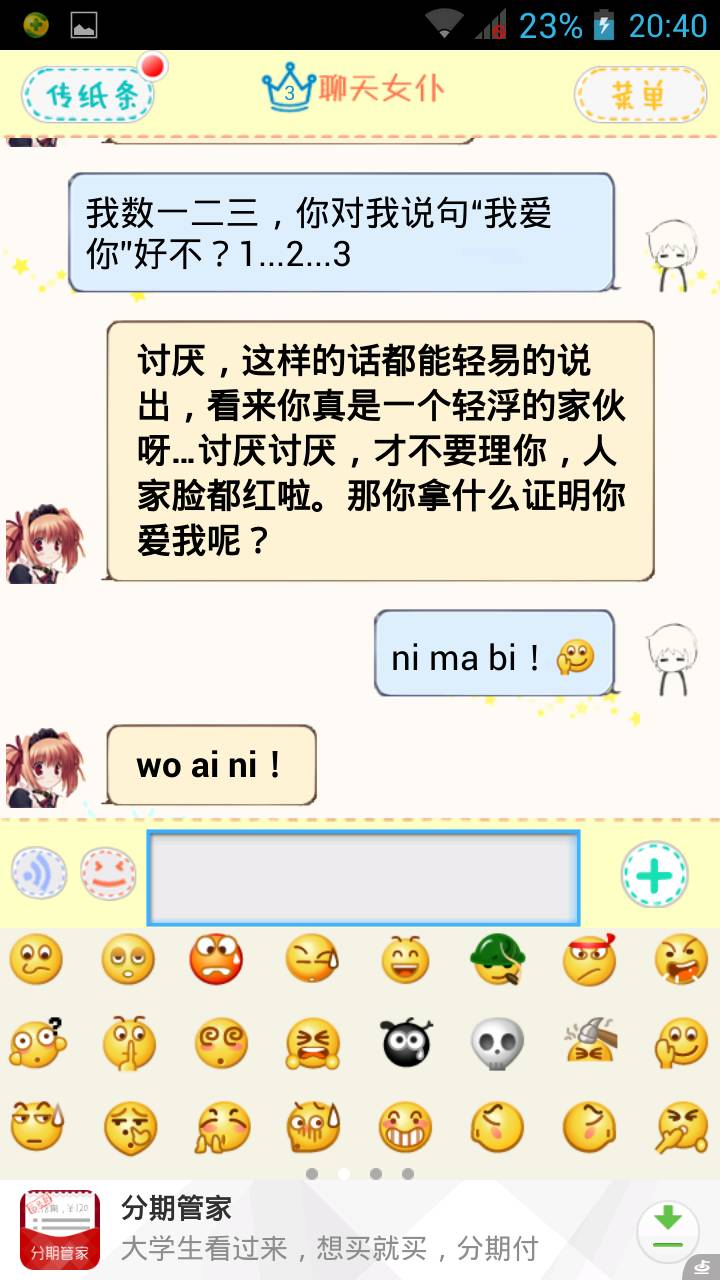Open the 菜单 (menu) button

pos(638,95)
